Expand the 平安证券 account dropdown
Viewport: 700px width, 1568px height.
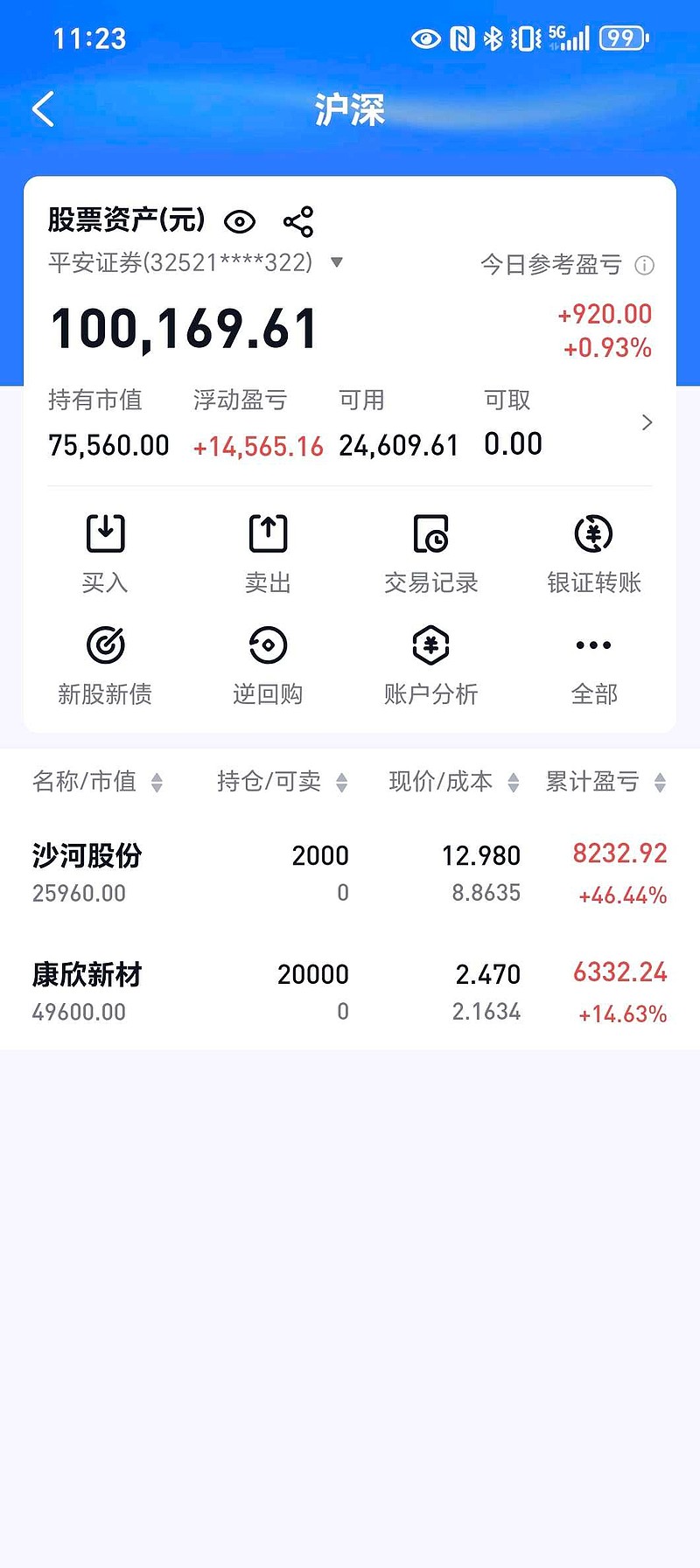pos(338,261)
